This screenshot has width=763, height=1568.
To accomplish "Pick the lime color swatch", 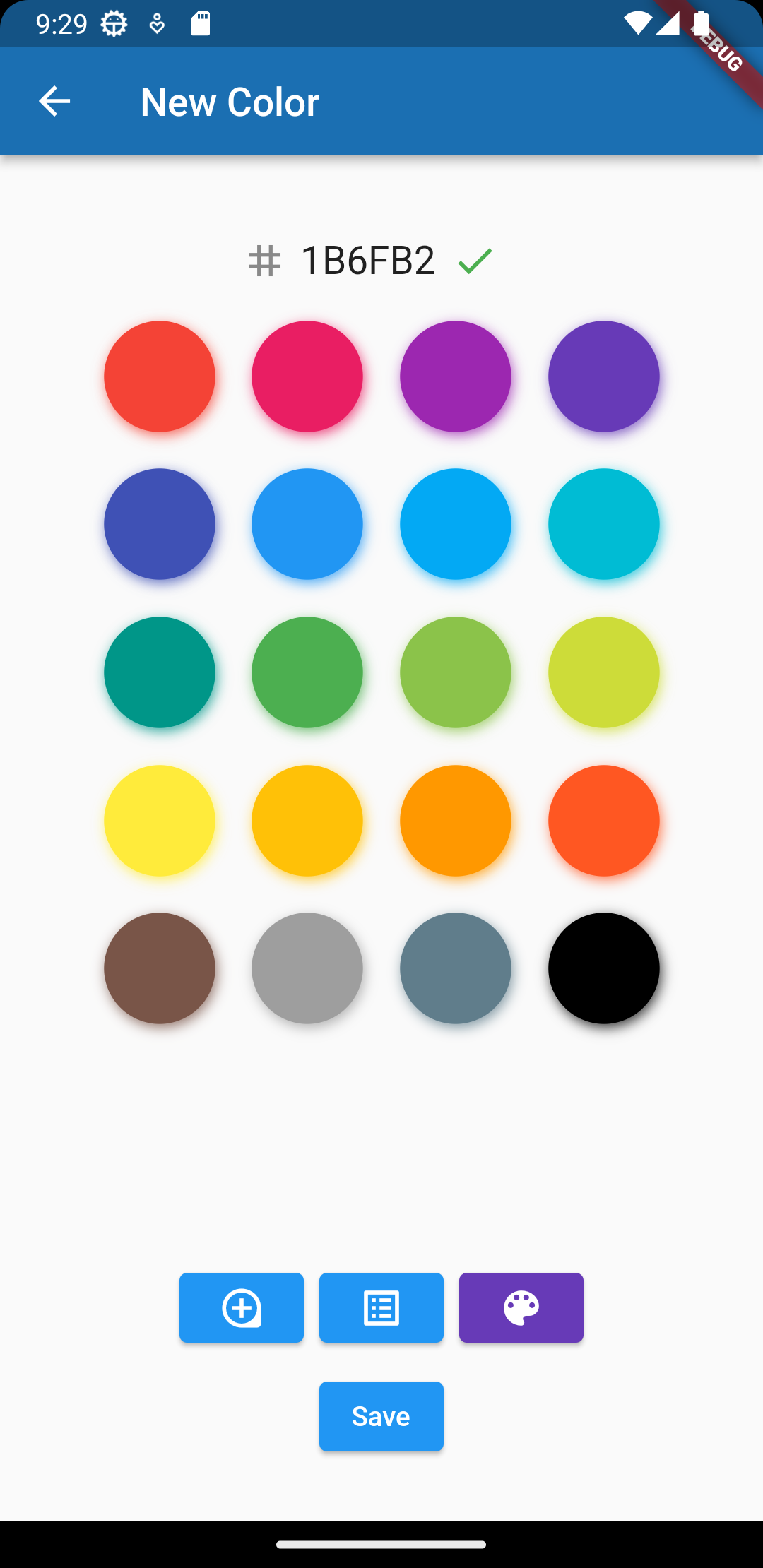I will pyautogui.click(x=604, y=672).
